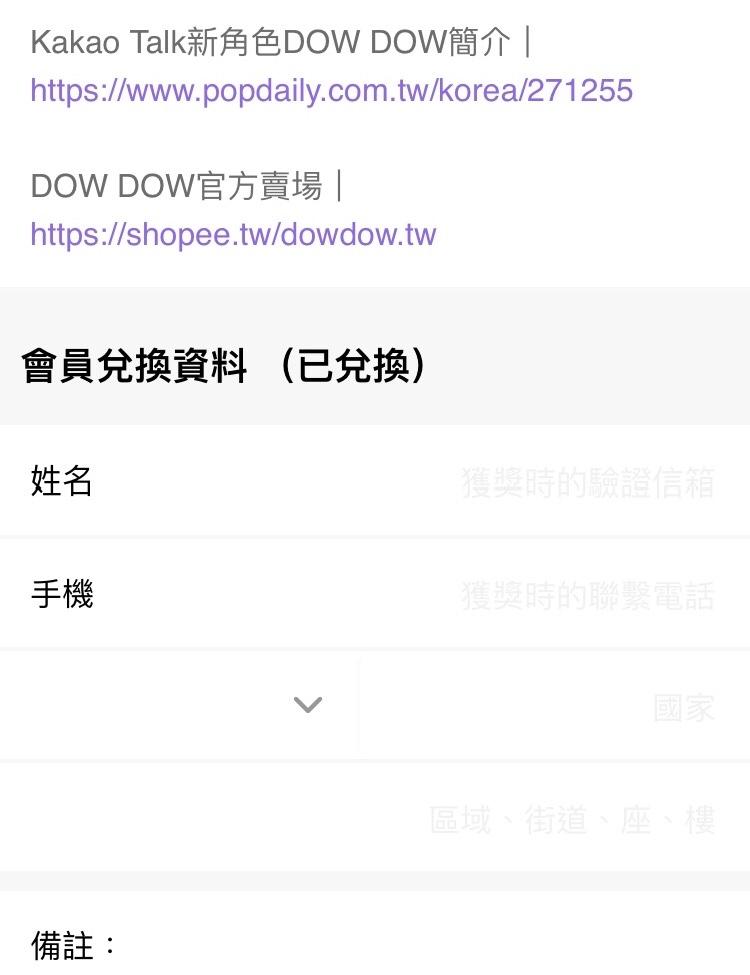Open the shopee.tw/dowdow.tw store link
This screenshot has height=975, width=750.
coord(233,235)
